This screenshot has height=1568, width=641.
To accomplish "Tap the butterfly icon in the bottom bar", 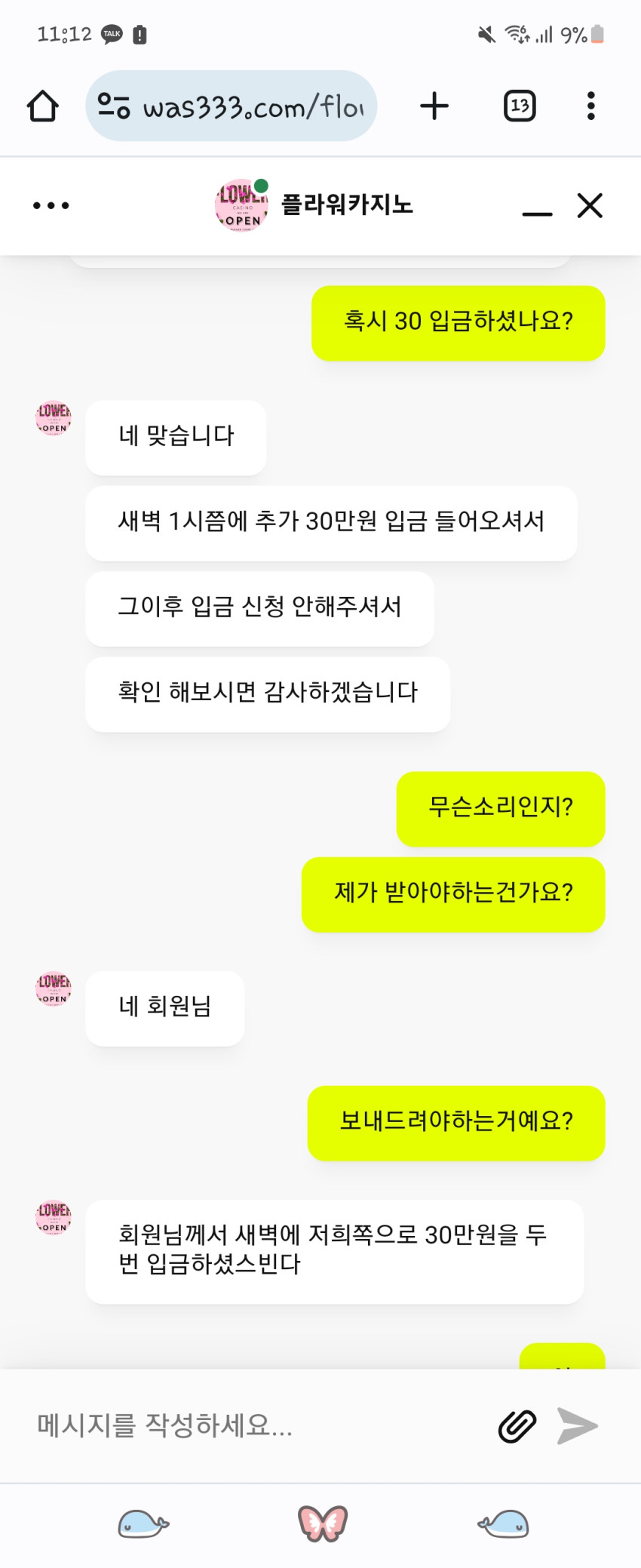I will click(x=323, y=1523).
